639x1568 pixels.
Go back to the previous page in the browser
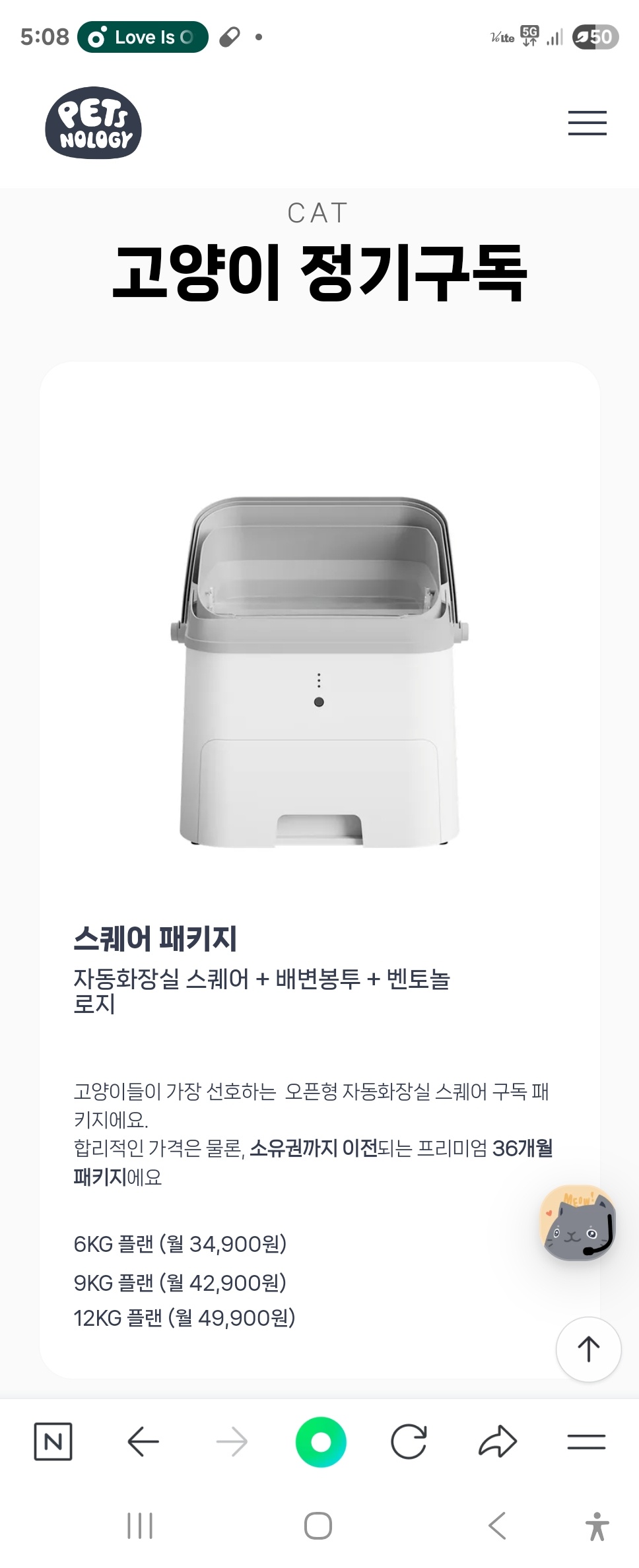coord(143,1441)
